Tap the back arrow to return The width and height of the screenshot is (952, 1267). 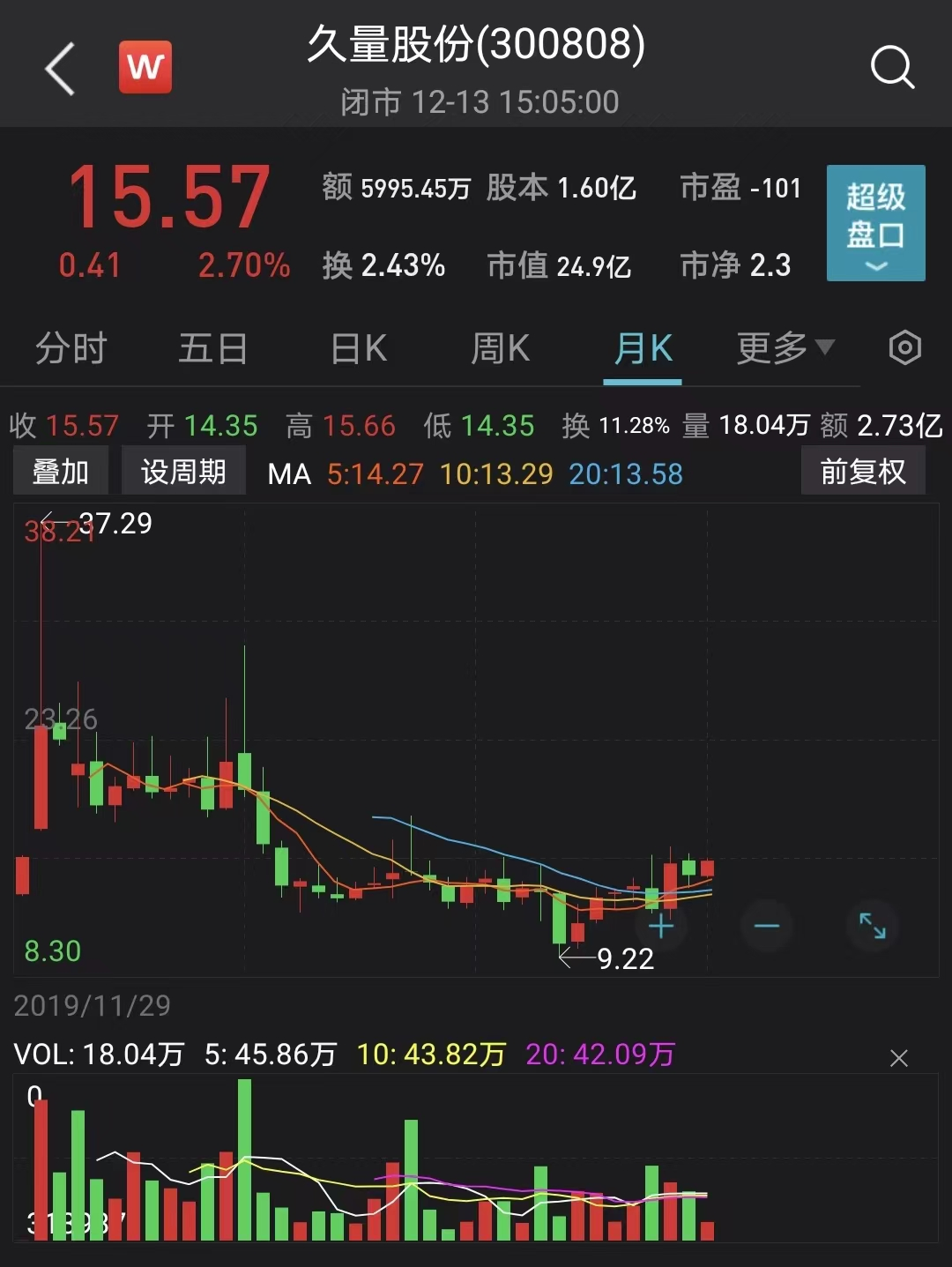click(x=59, y=68)
